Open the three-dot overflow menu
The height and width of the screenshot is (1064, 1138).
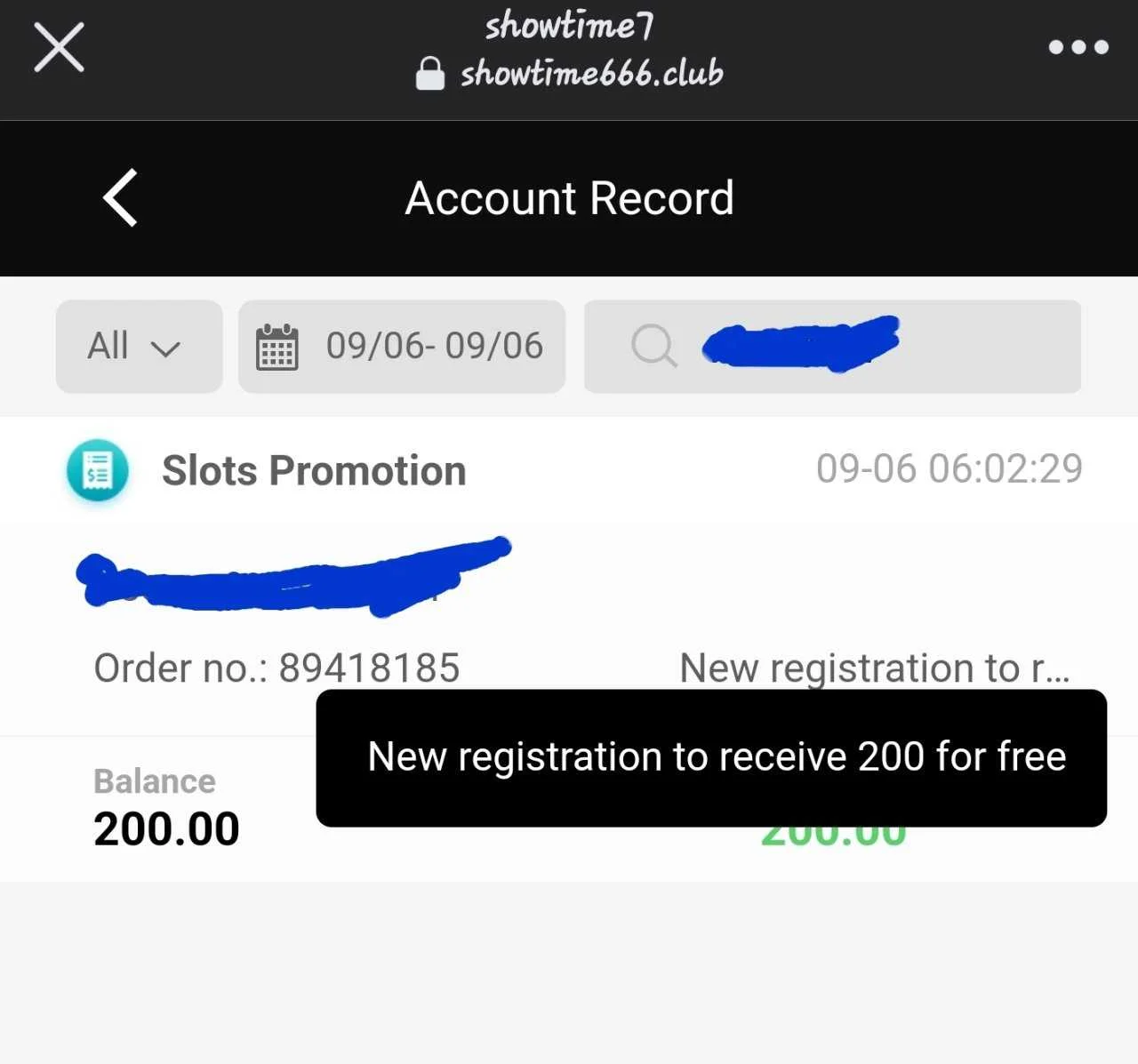tap(1078, 47)
